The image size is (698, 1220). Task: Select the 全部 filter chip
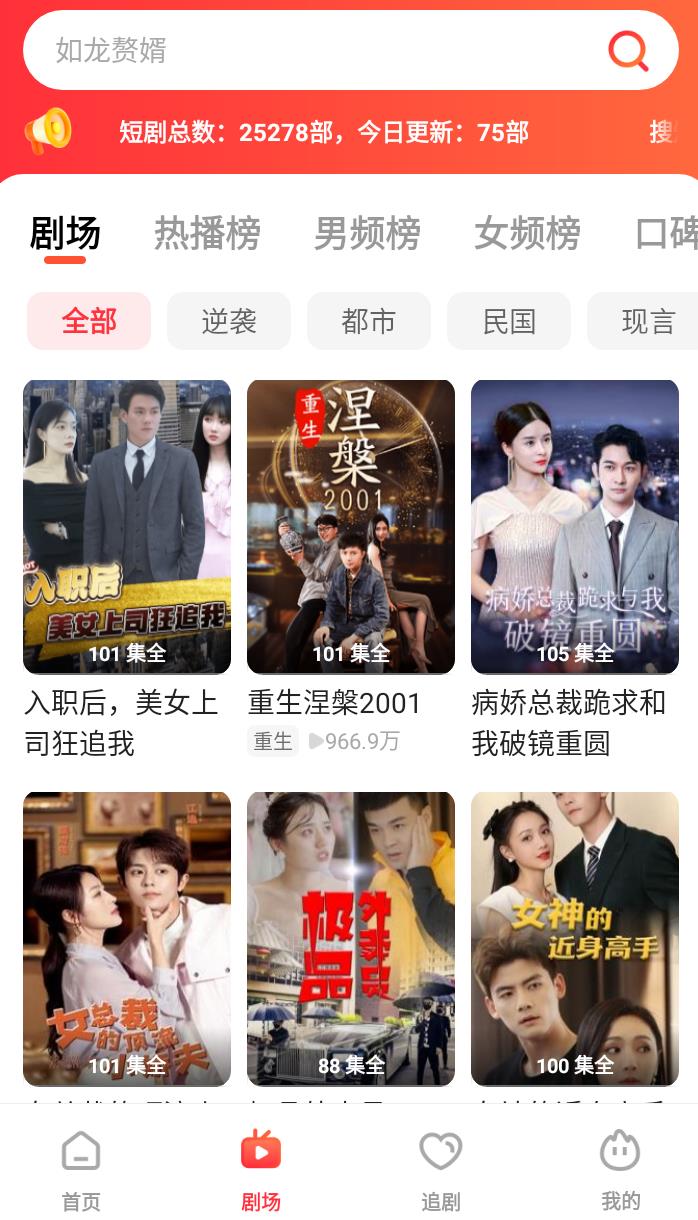89,321
